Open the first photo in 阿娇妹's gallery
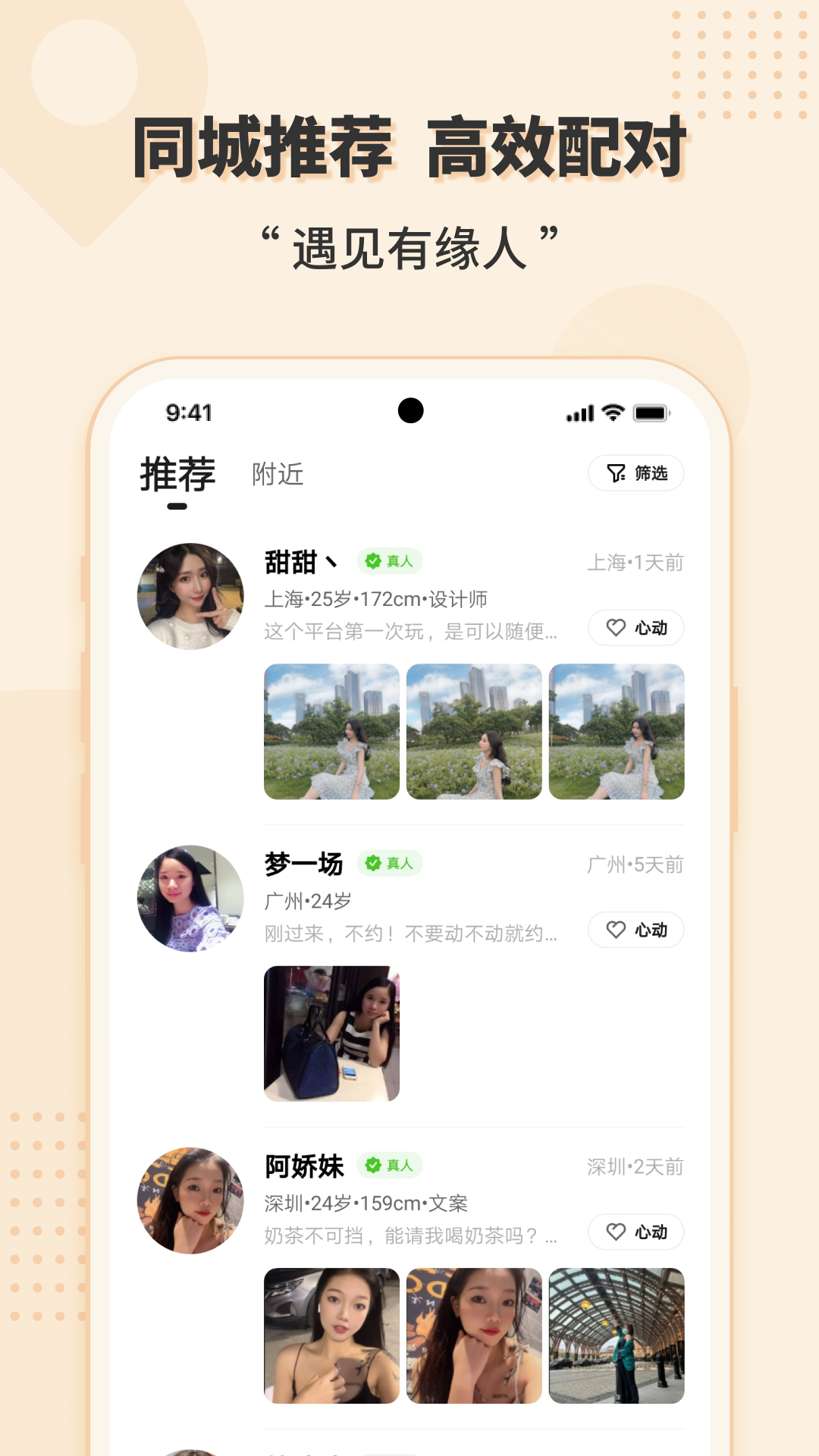The width and height of the screenshot is (819, 1456). click(331, 1336)
